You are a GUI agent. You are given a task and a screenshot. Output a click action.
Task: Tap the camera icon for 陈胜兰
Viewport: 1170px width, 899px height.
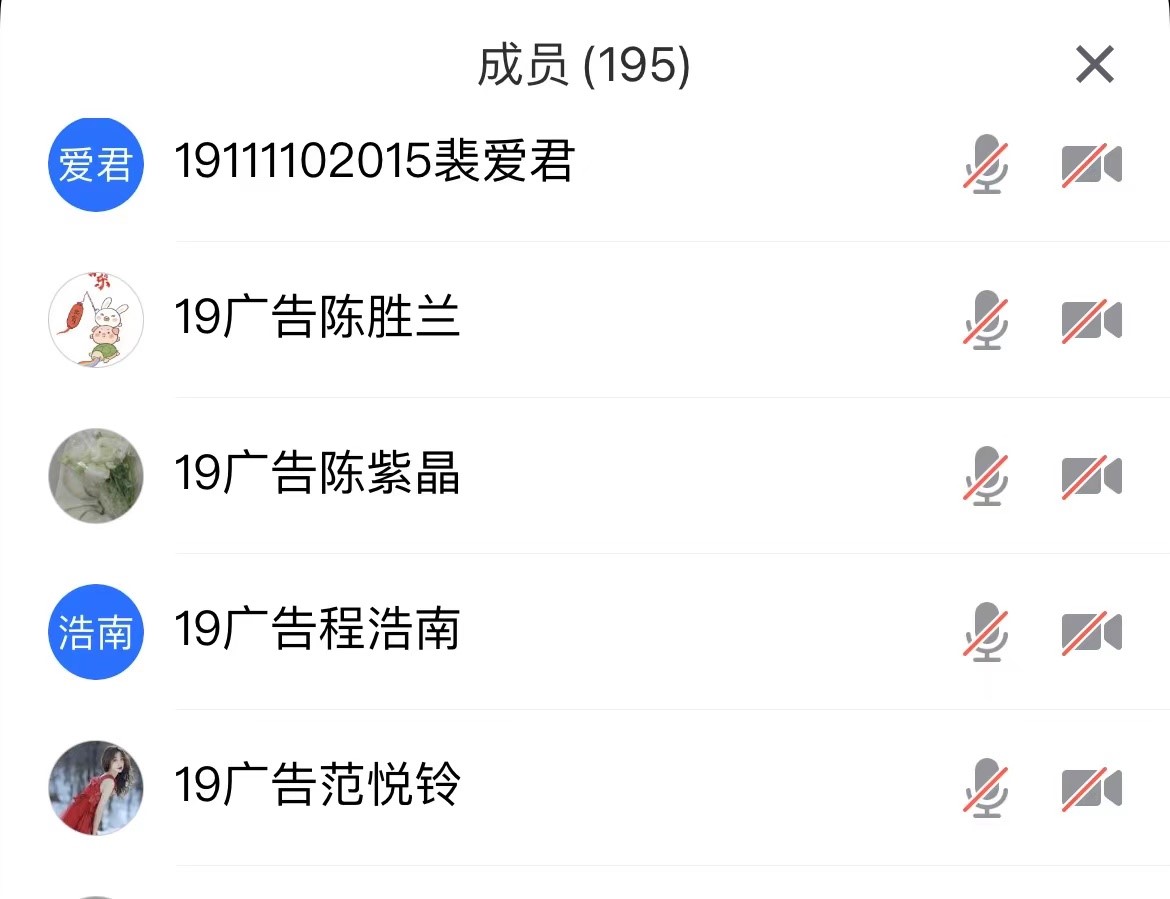[1091, 320]
